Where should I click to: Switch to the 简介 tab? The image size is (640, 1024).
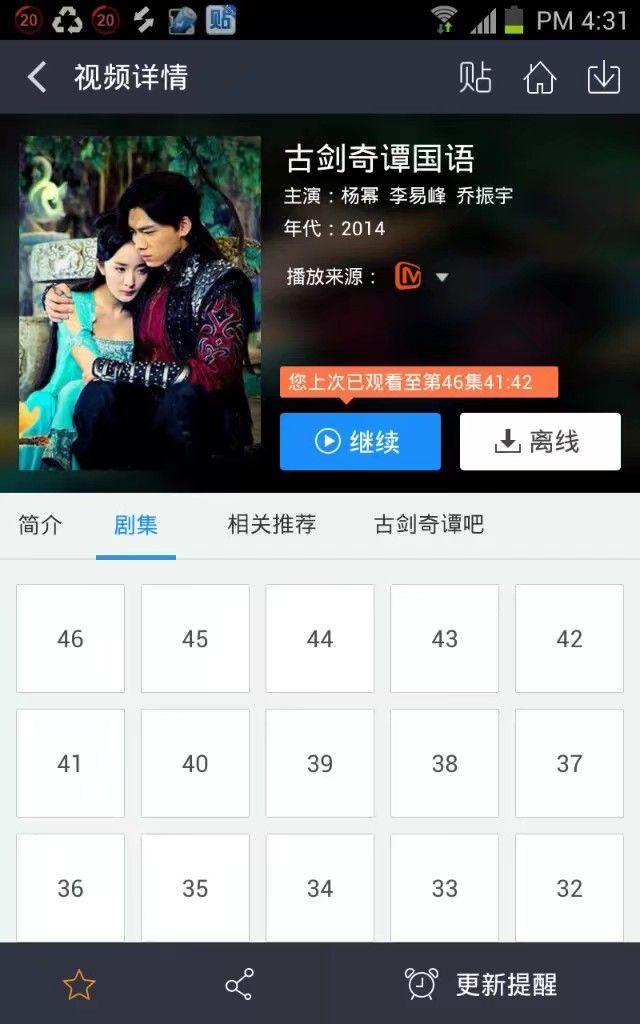(40, 524)
